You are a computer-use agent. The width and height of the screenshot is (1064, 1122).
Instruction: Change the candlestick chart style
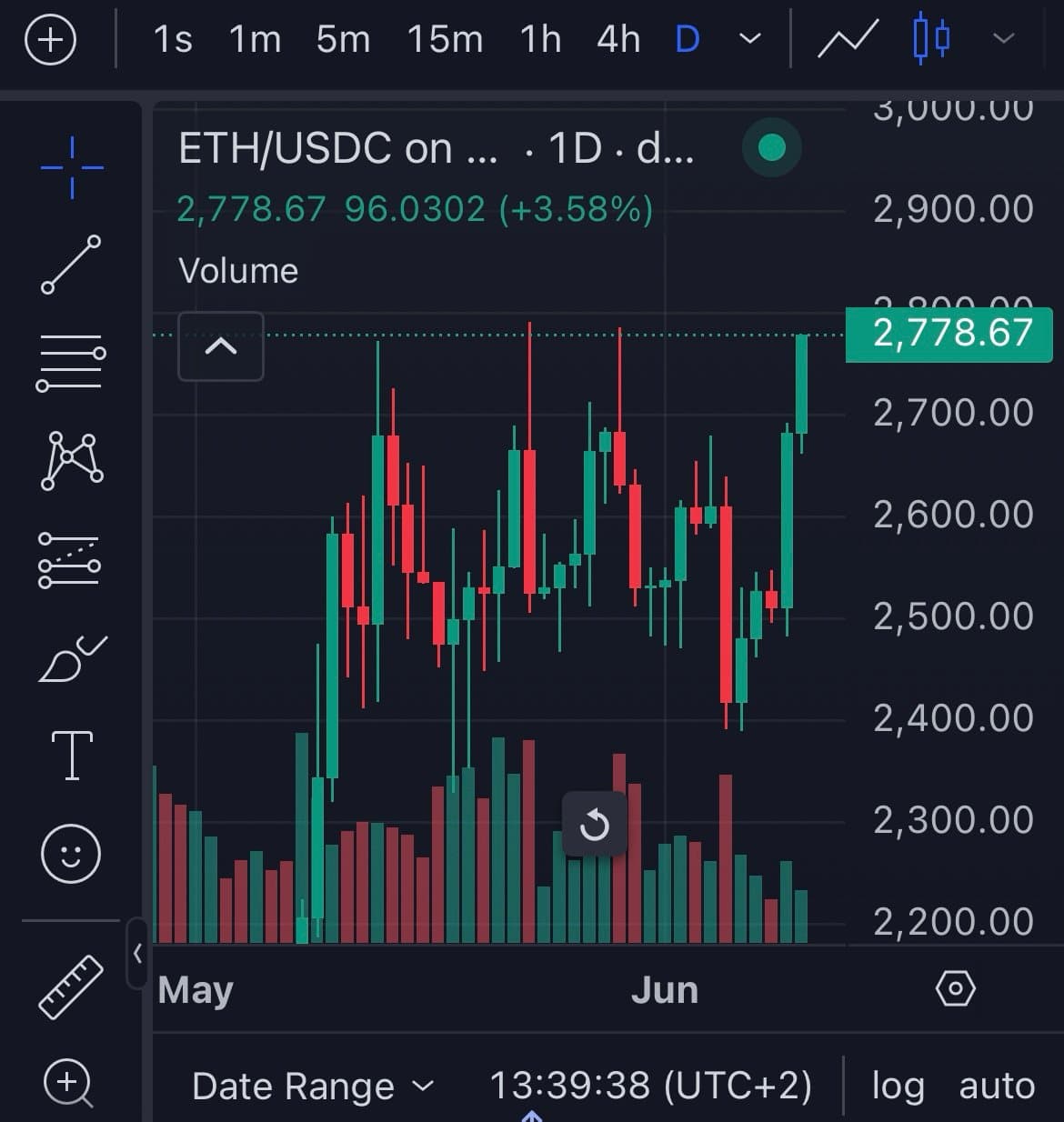931,38
